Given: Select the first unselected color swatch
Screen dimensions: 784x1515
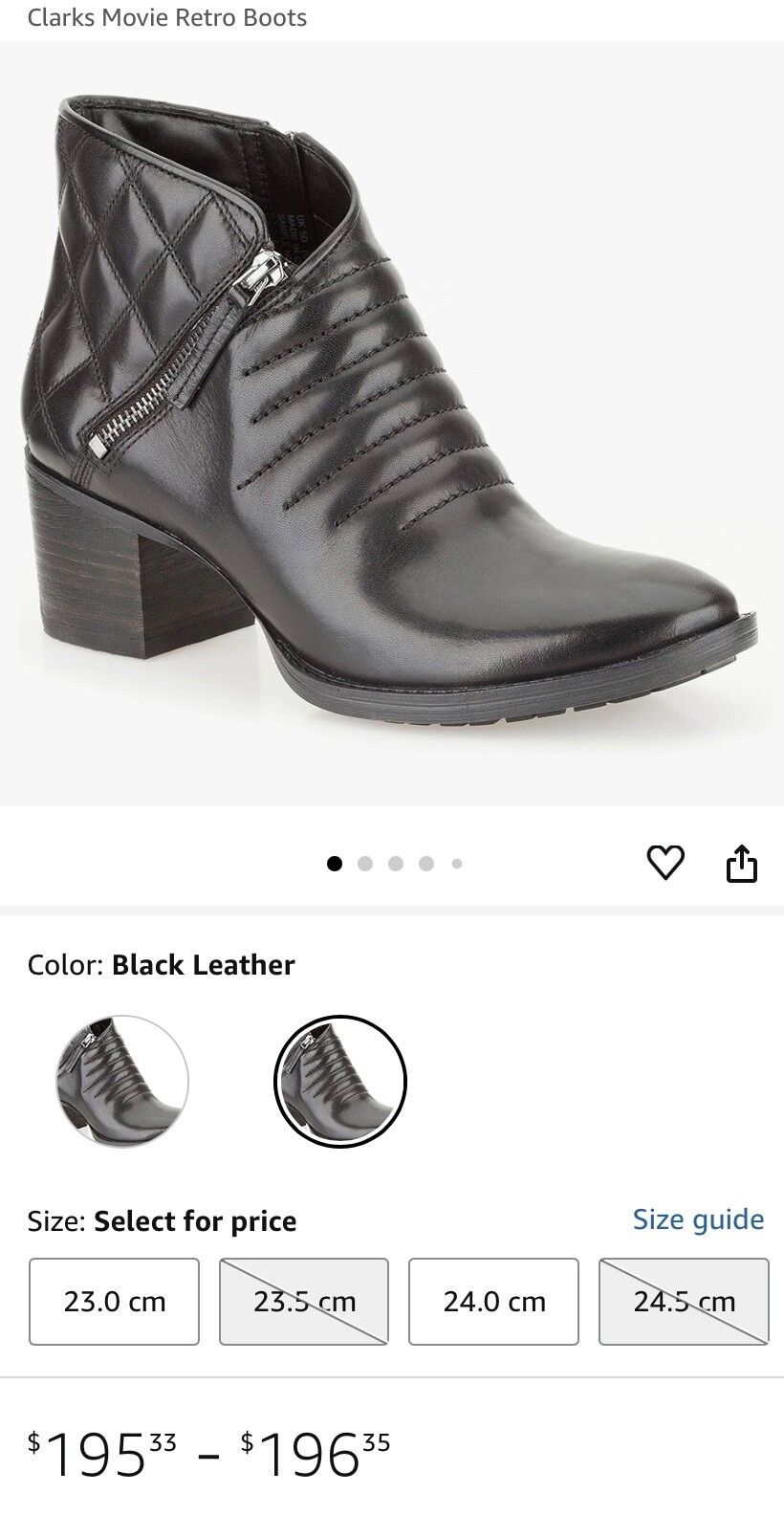Looking at the screenshot, I should (122, 1082).
